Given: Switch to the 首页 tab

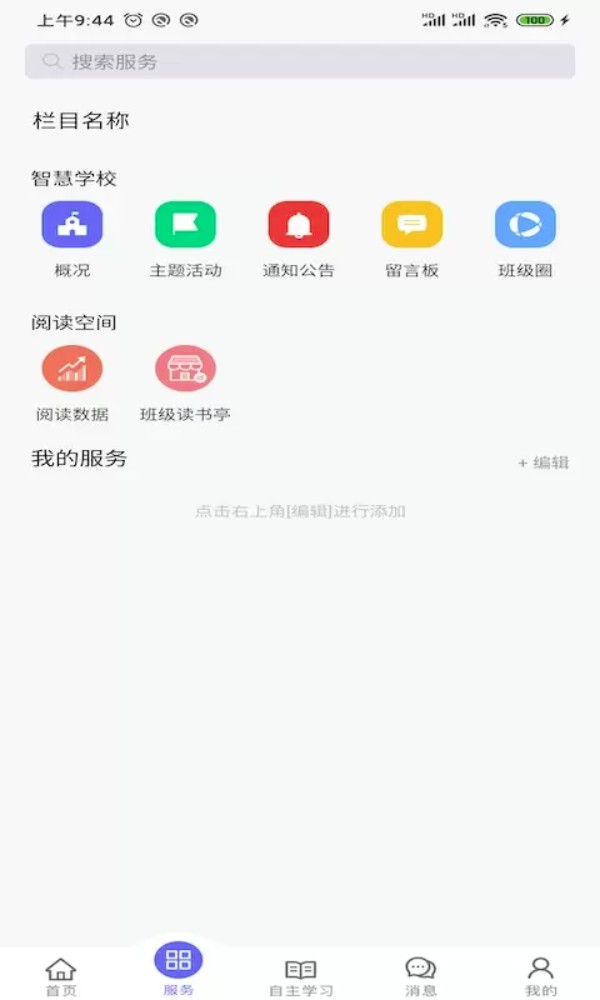Looking at the screenshot, I should tap(61, 975).
